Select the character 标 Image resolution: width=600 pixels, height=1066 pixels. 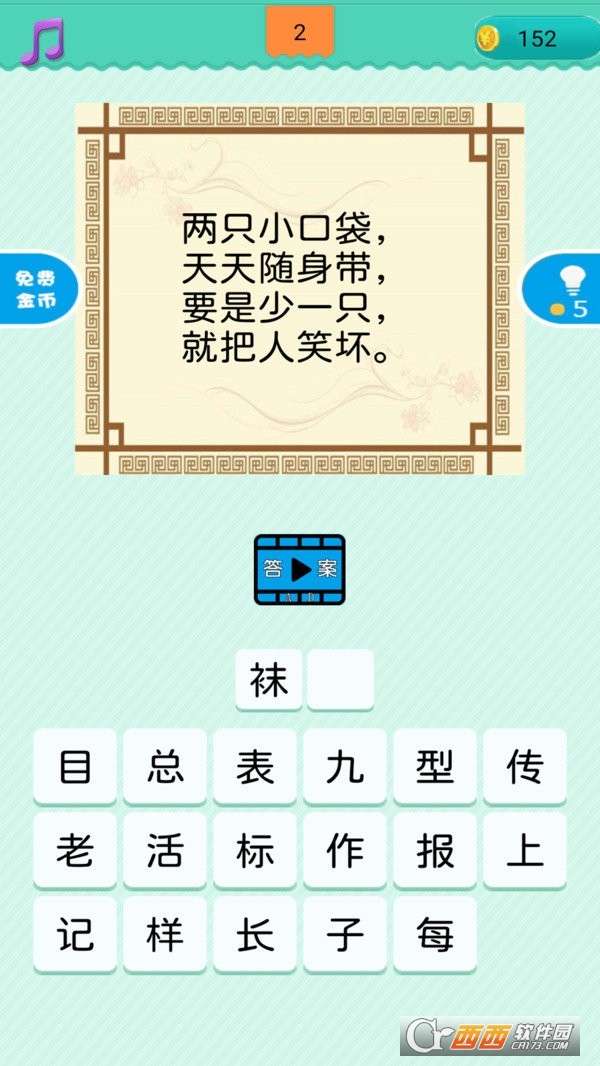coord(255,850)
